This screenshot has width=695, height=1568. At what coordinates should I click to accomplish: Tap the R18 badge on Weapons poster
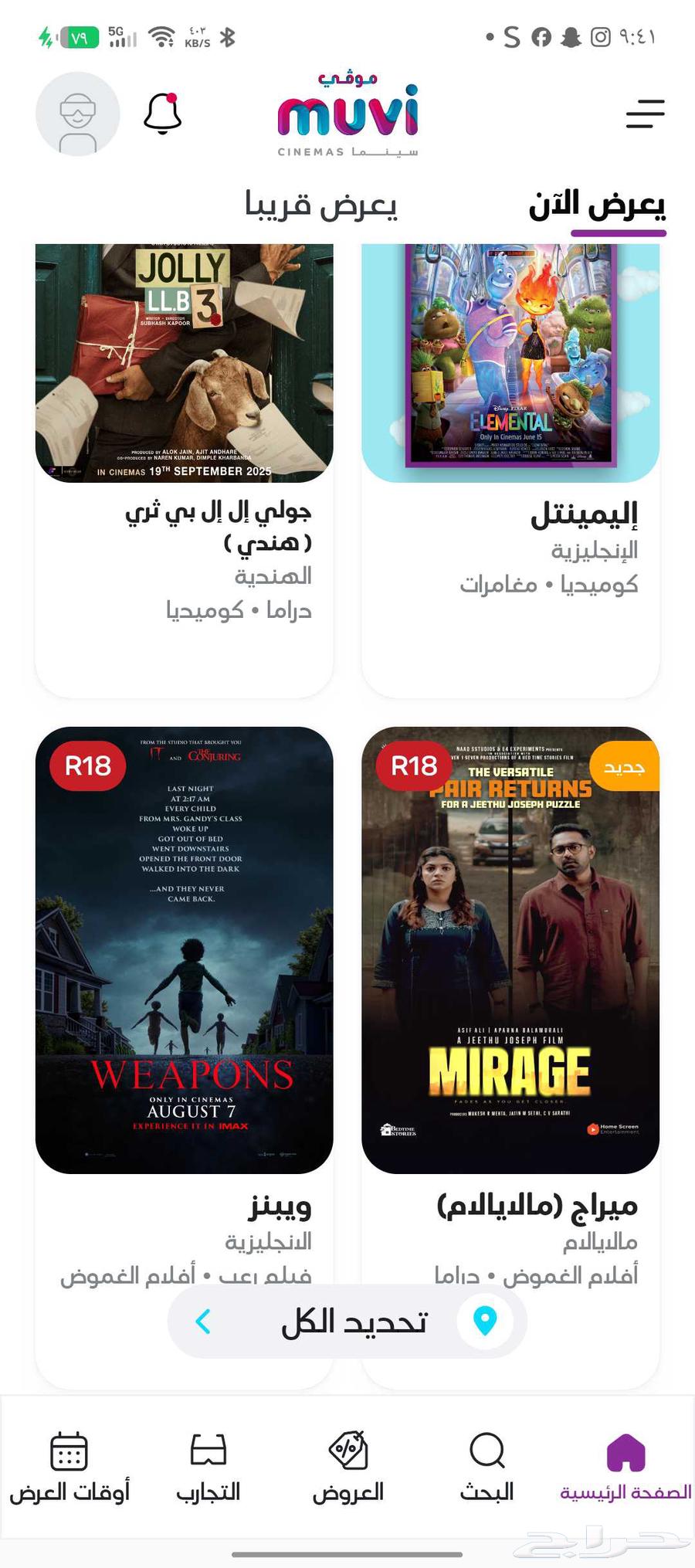coord(86,765)
